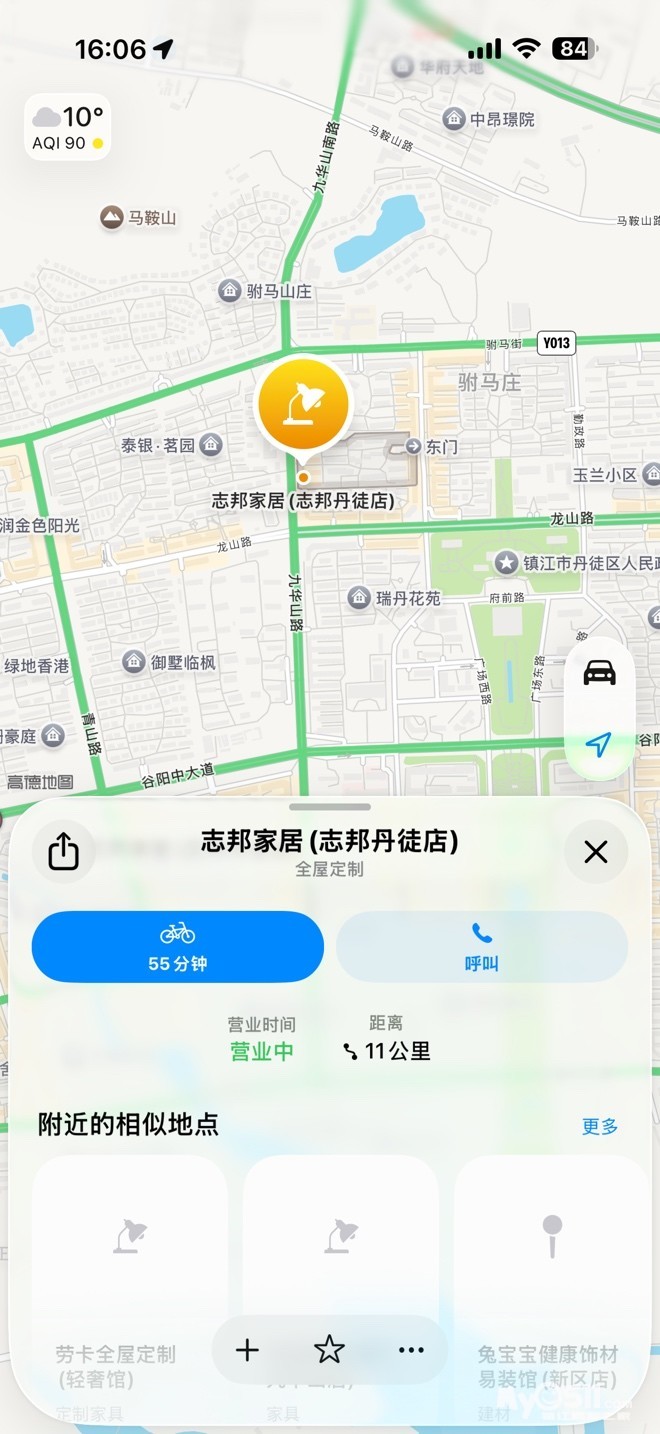Switch map mode with the car icon
Viewport: 660px width, 1434px height.
[x=599, y=673]
